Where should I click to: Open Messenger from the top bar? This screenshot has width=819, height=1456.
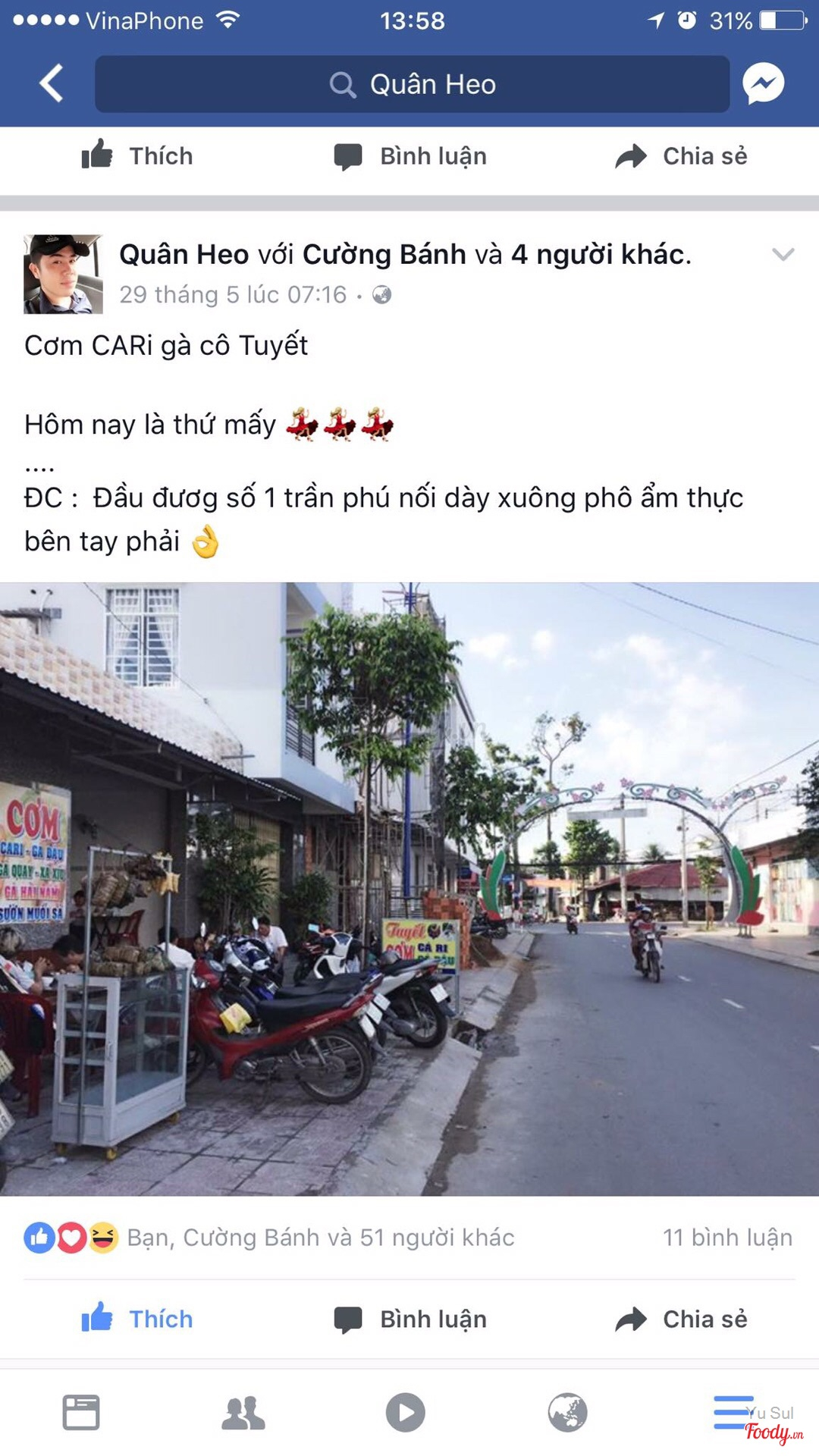tap(763, 83)
